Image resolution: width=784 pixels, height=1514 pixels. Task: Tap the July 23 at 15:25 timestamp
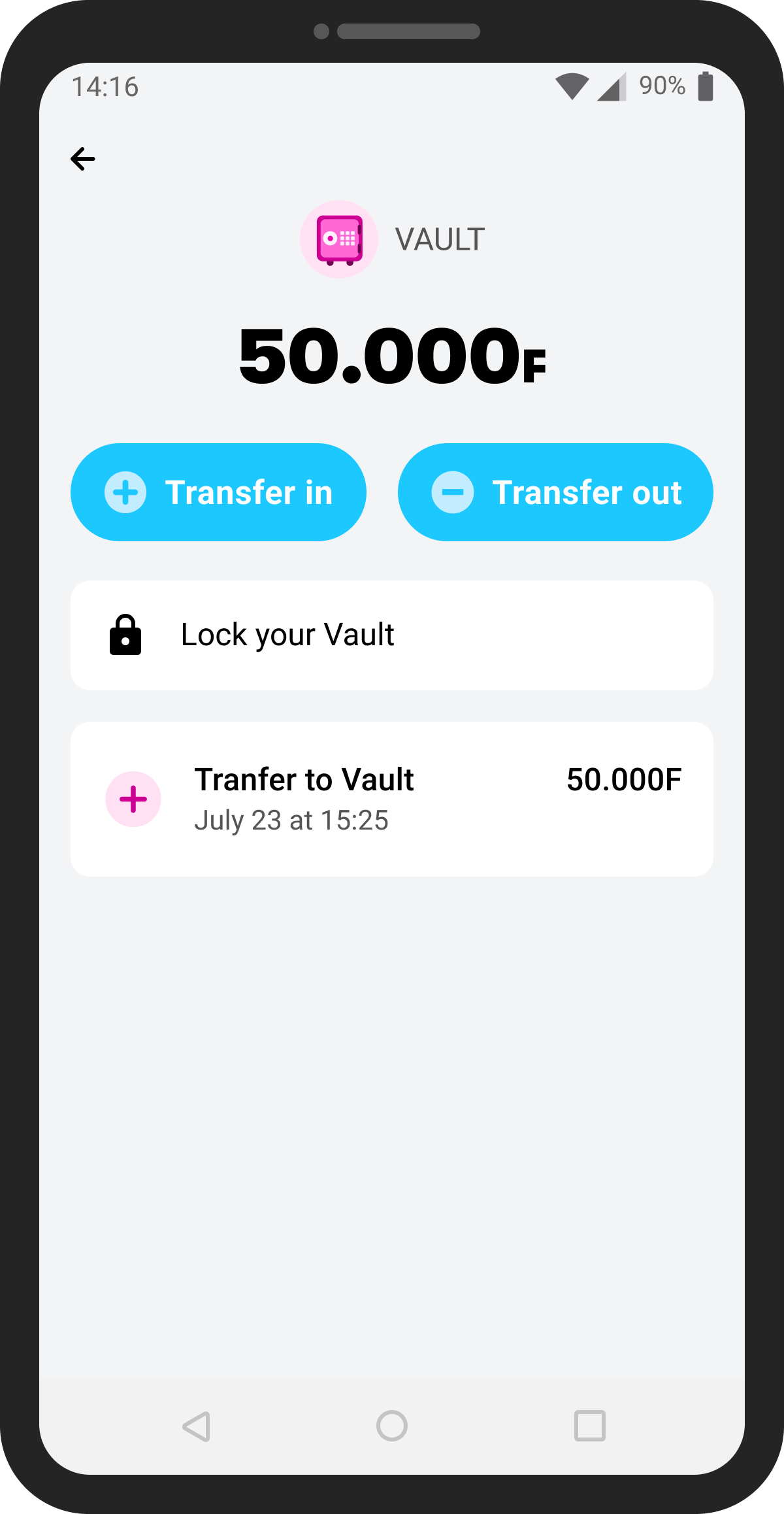coord(292,820)
